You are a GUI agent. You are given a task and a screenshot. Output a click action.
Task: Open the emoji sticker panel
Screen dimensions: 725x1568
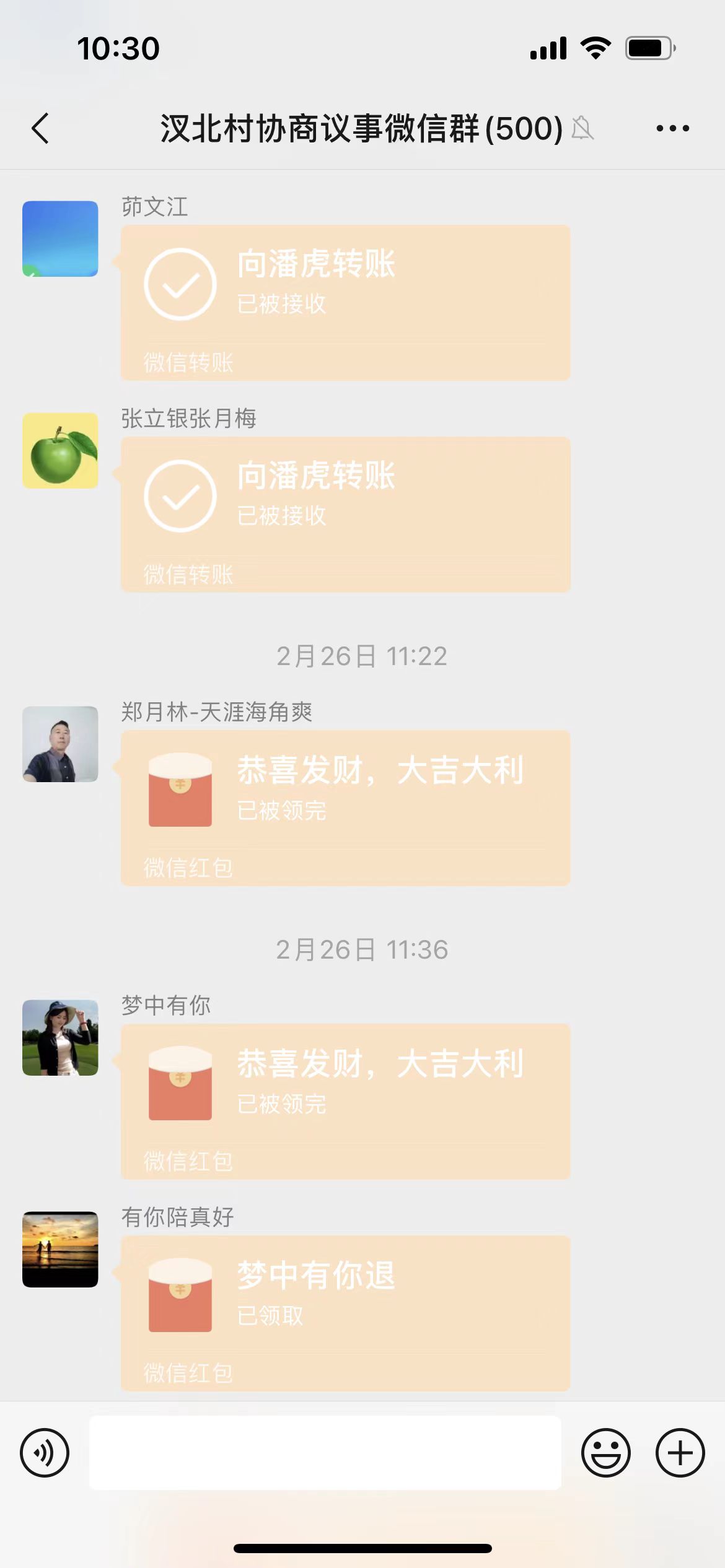coord(605,1452)
